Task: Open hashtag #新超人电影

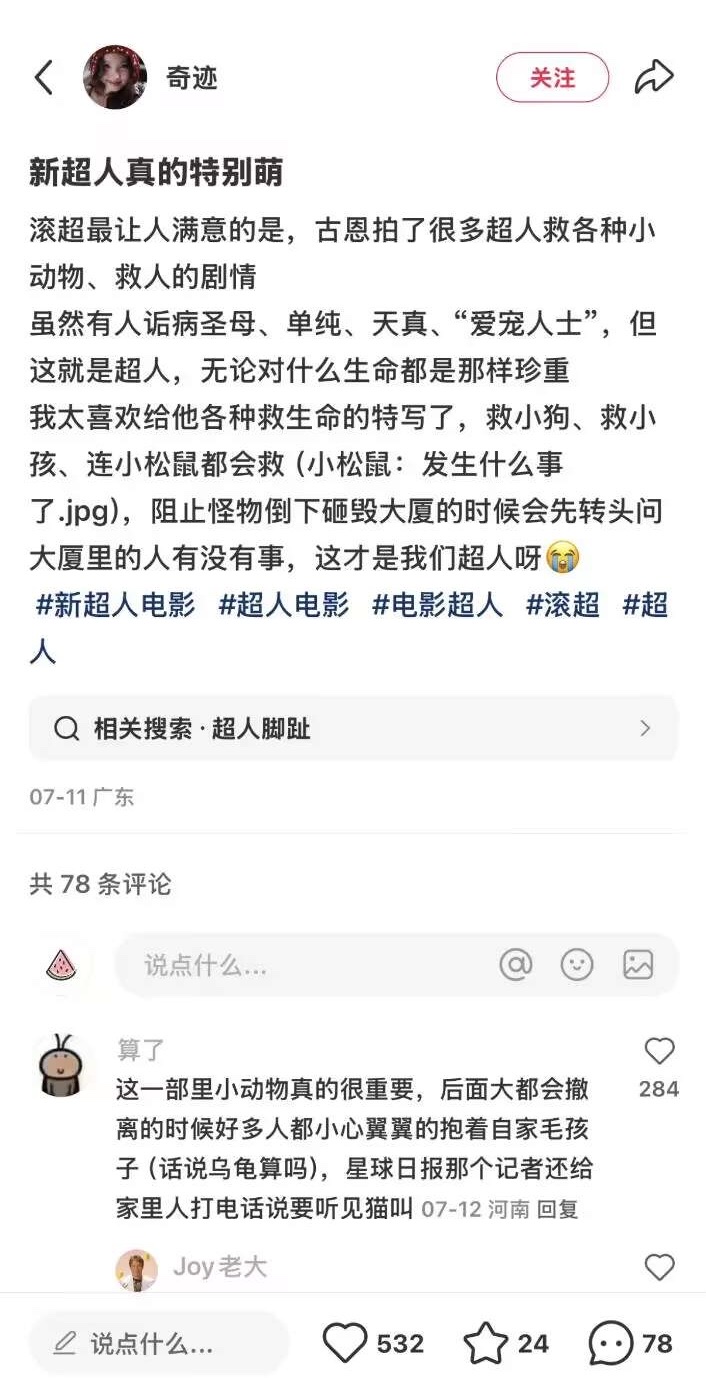Action: 115,605
